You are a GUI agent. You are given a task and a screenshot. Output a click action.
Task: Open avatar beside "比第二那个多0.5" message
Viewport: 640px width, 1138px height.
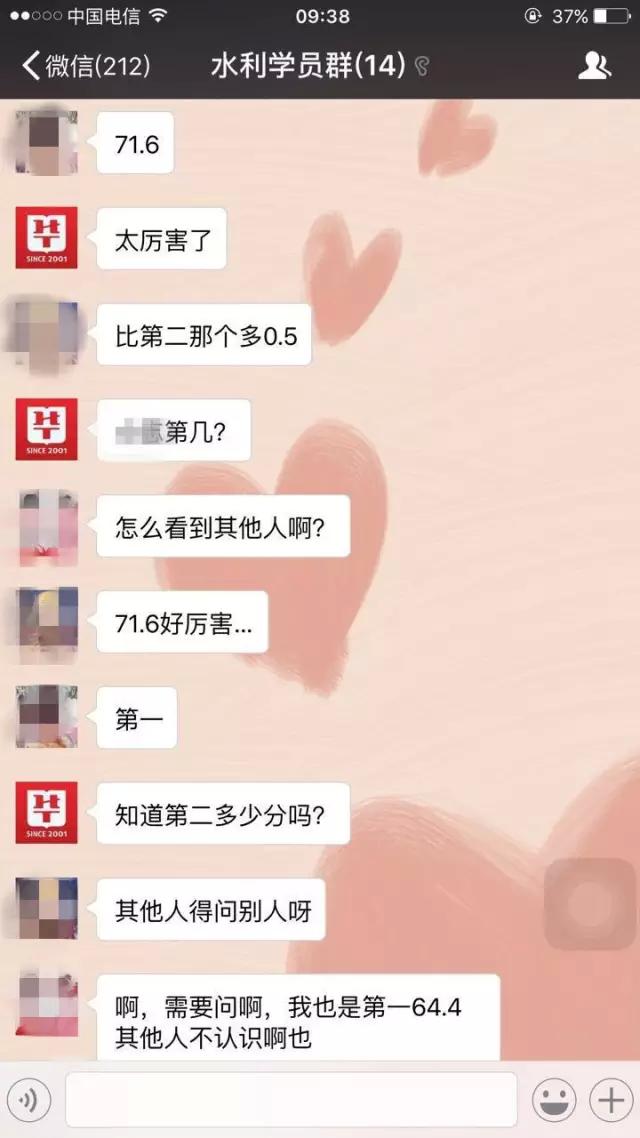47,334
